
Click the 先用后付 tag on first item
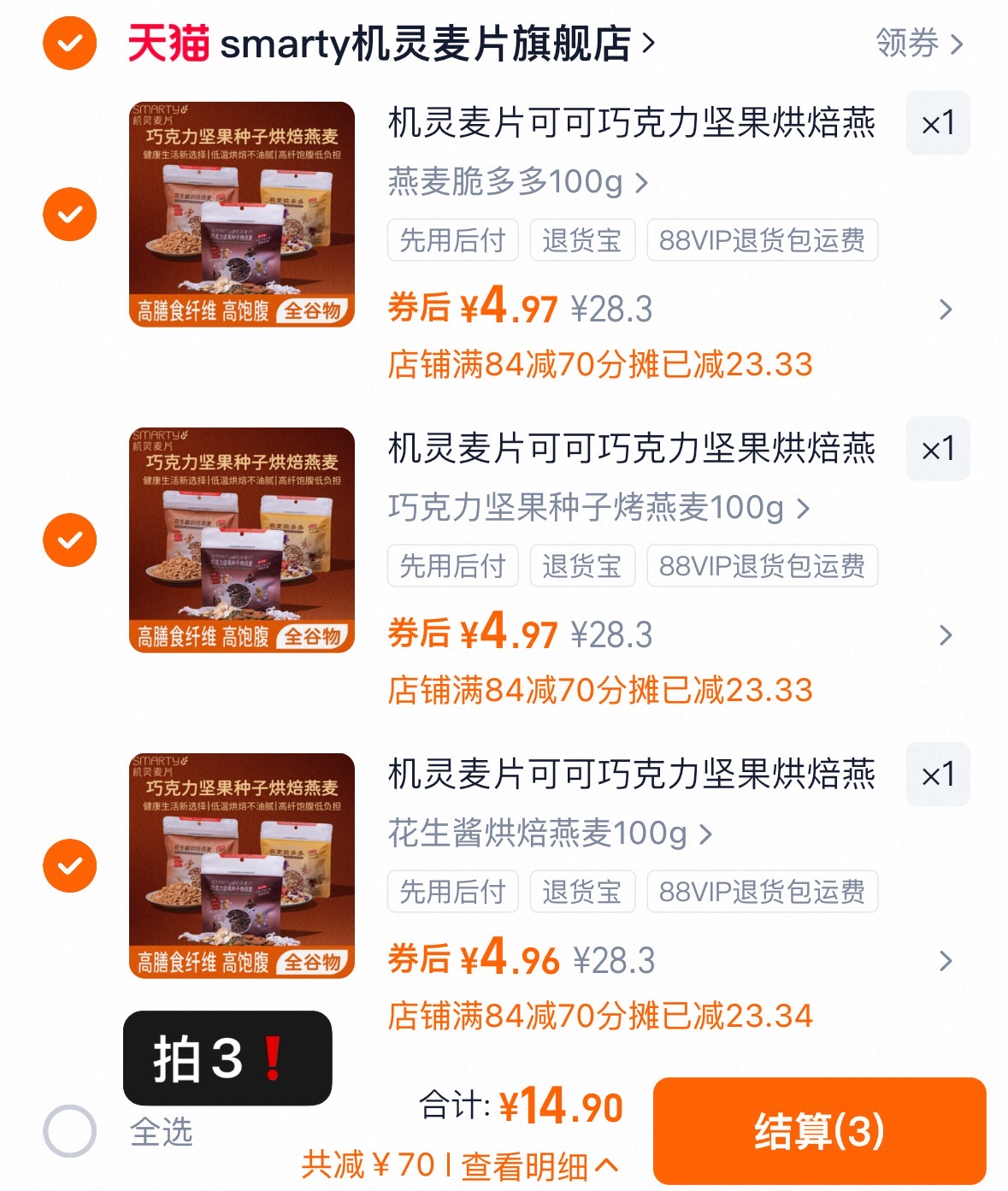451,240
